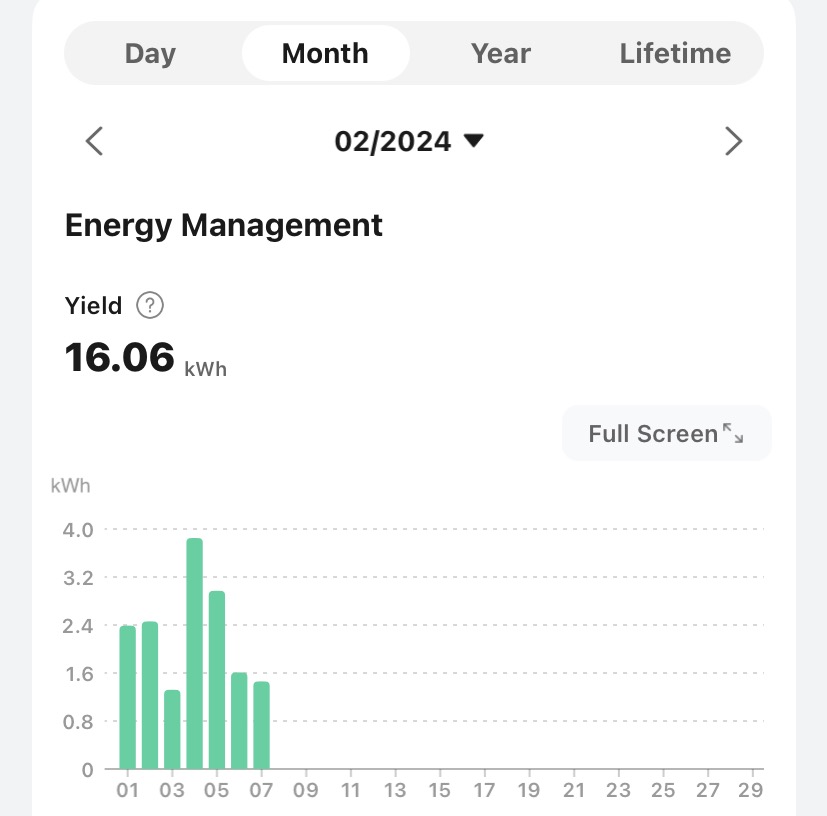Select the Month tab
The width and height of the screenshot is (827, 816).
coord(325,53)
